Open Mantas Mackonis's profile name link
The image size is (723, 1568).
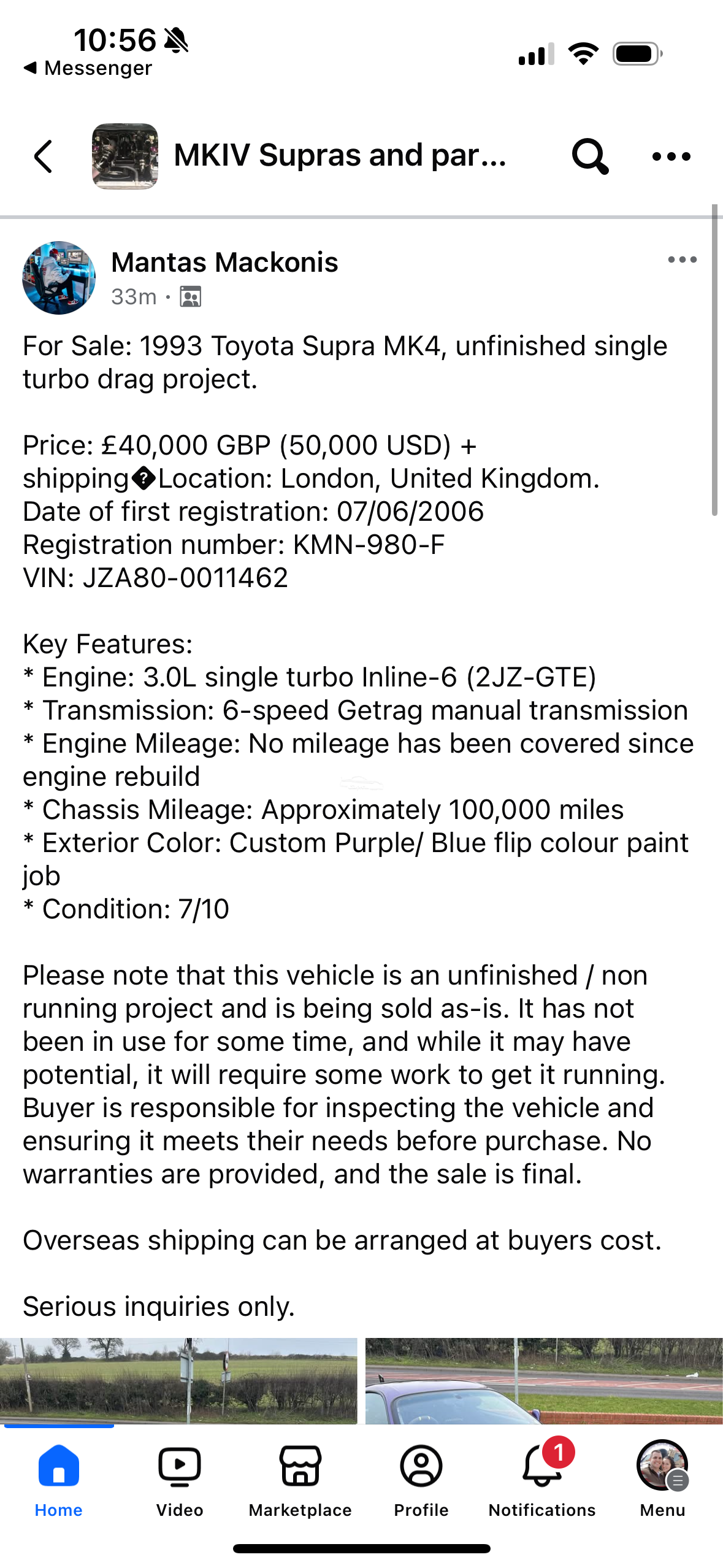(x=224, y=263)
